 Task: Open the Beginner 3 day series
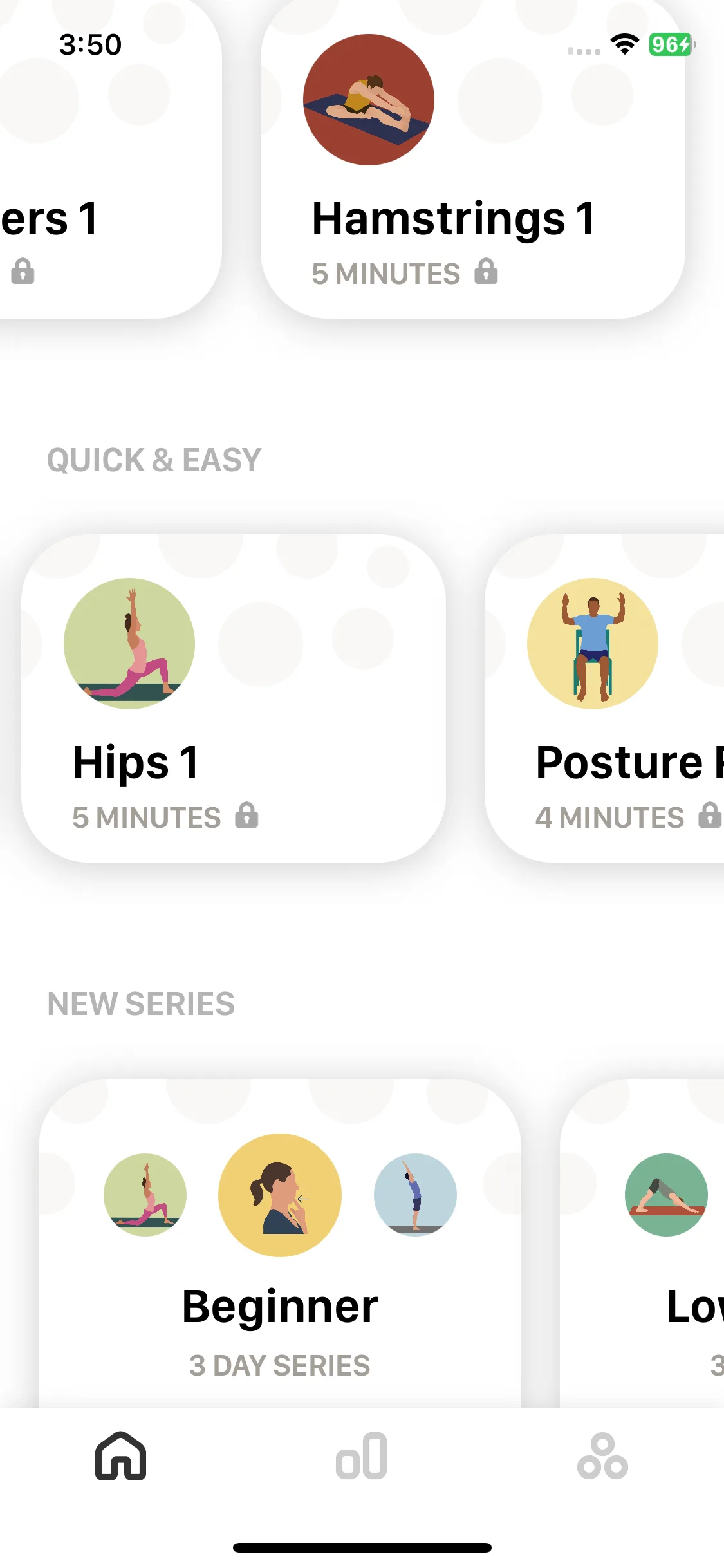[x=280, y=1242]
